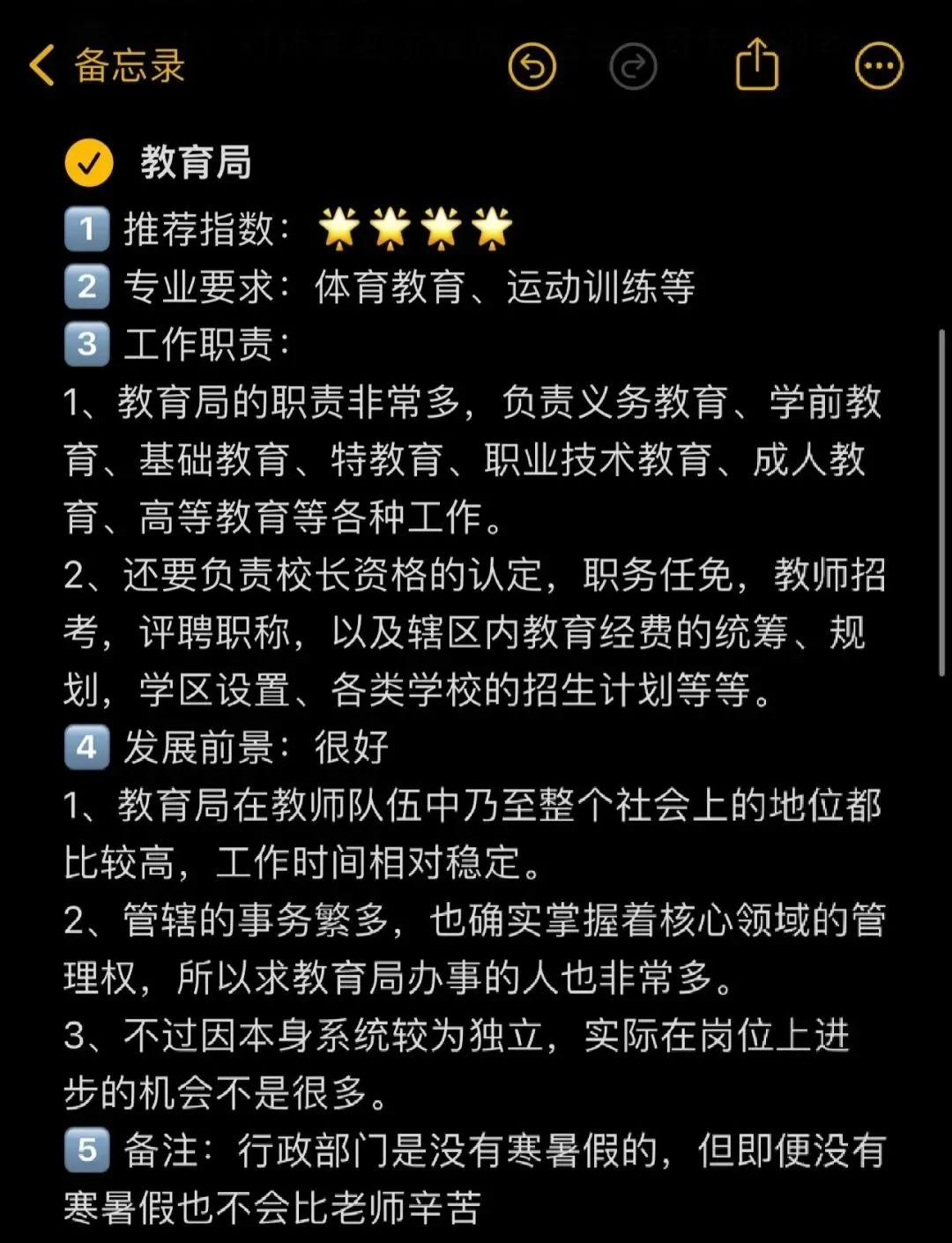Tap the 4️⃣ badge before 发展前景
The image size is (952, 1243).
pyautogui.click(x=85, y=745)
